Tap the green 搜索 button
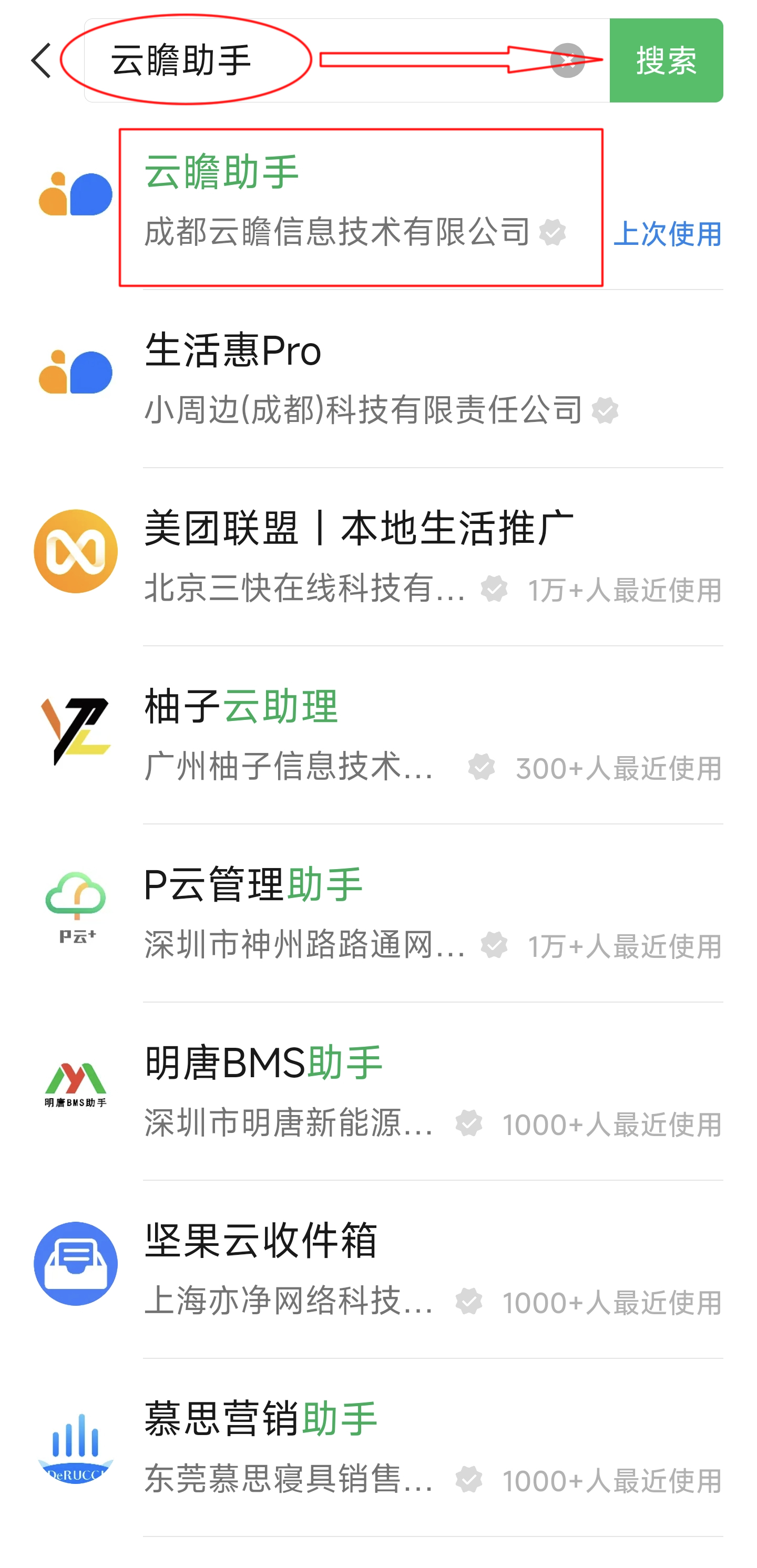Screen dimensions: 757x1568 point(666,60)
